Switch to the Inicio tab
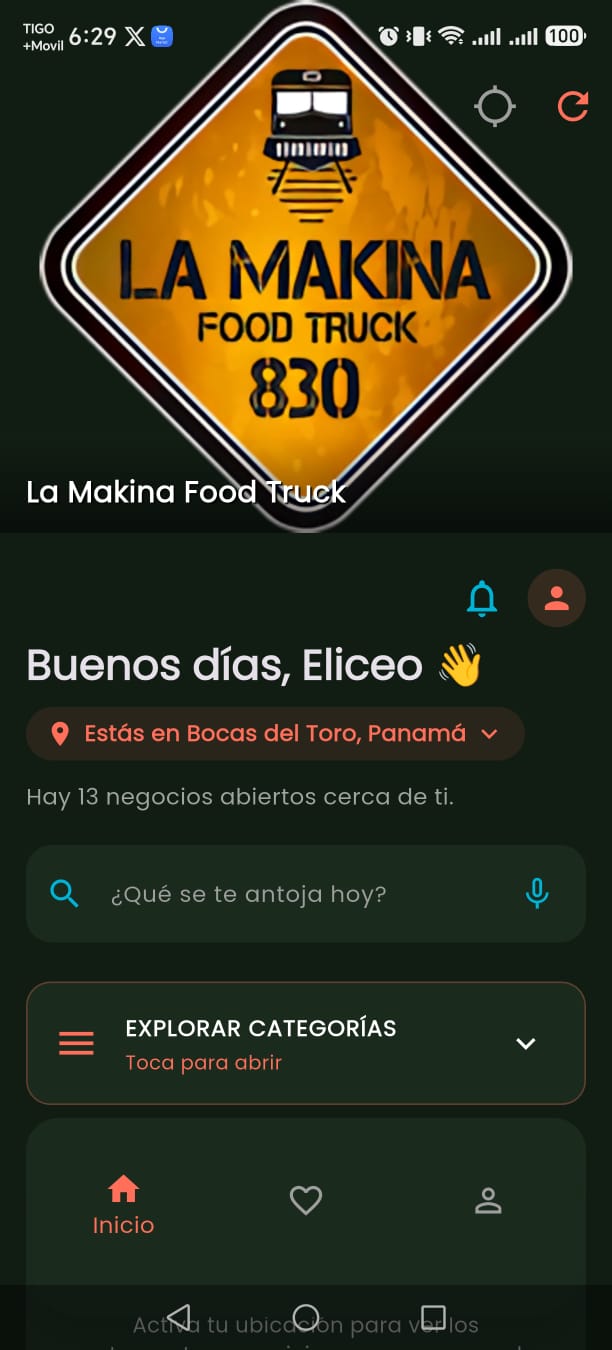Viewport: 612px width, 1350px height. pyautogui.click(x=123, y=1206)
